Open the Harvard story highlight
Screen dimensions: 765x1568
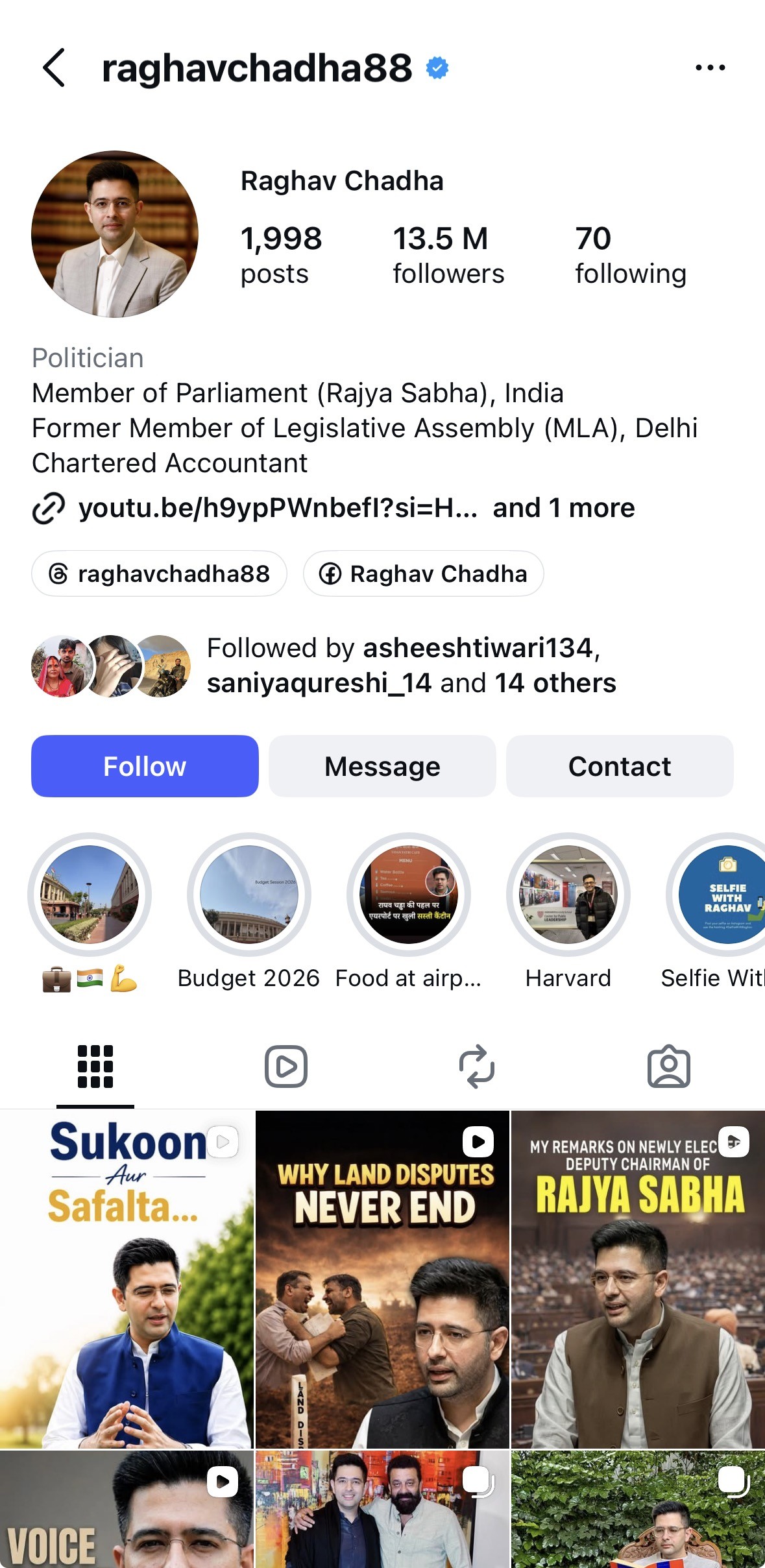tap(568, 895)
